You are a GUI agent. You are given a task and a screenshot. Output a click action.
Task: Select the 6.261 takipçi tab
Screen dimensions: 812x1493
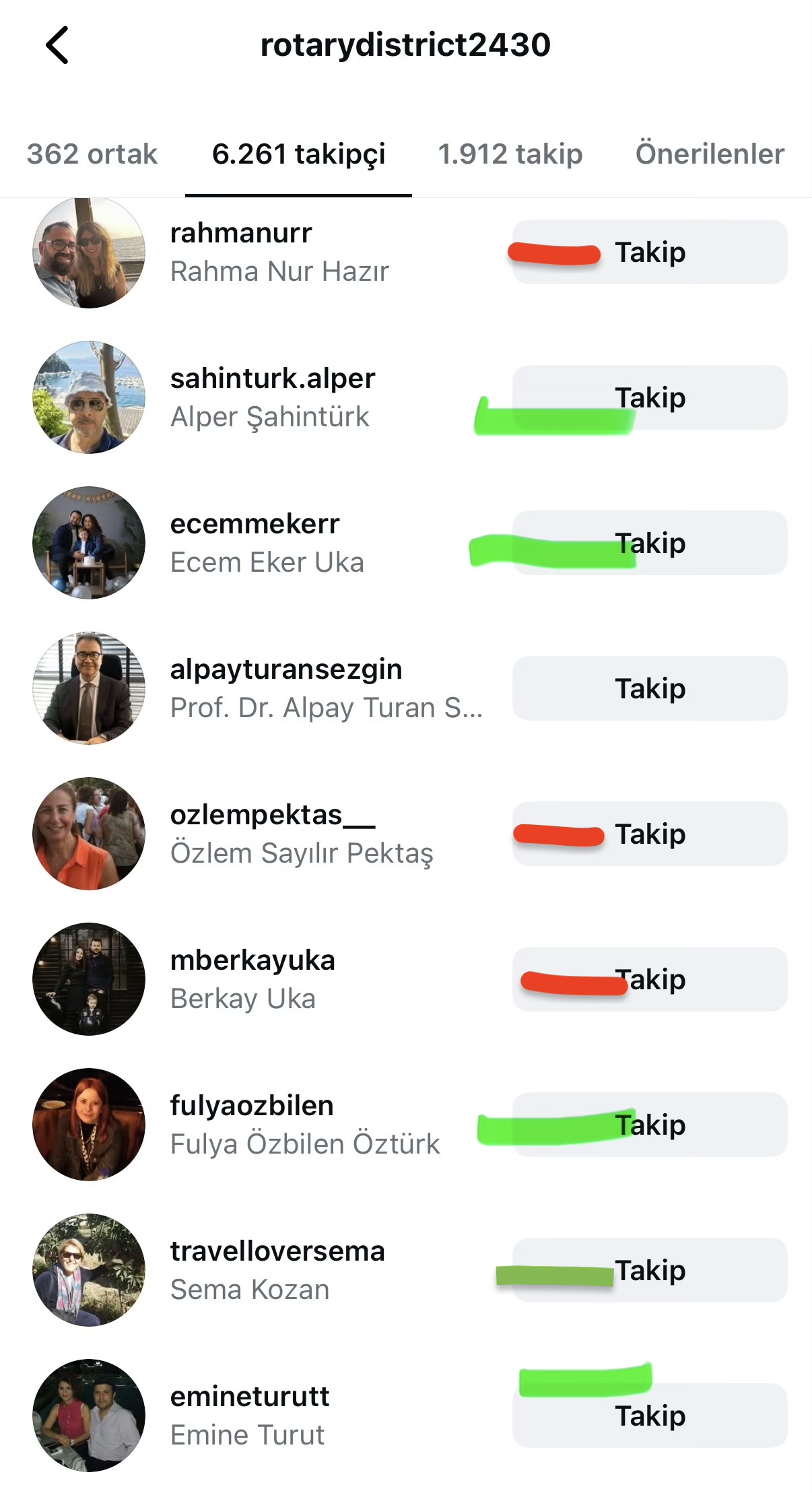(x=298, y=154)
